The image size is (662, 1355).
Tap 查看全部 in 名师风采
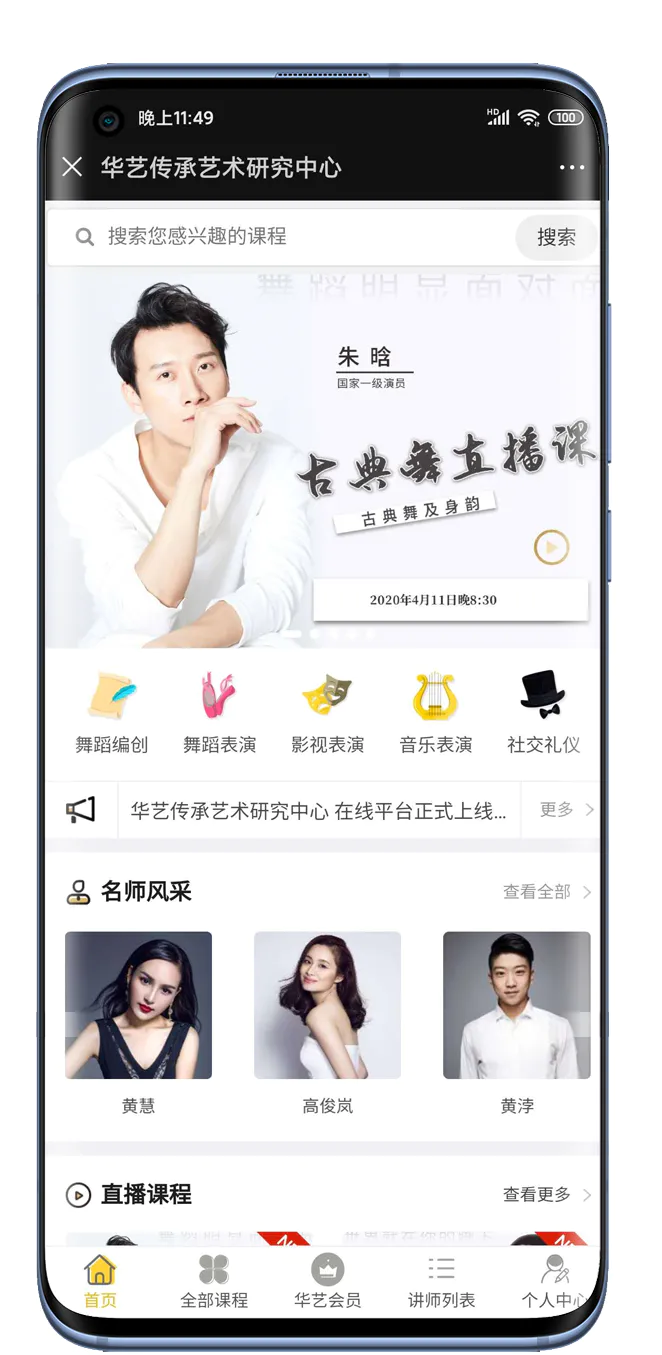pos(546,891)
